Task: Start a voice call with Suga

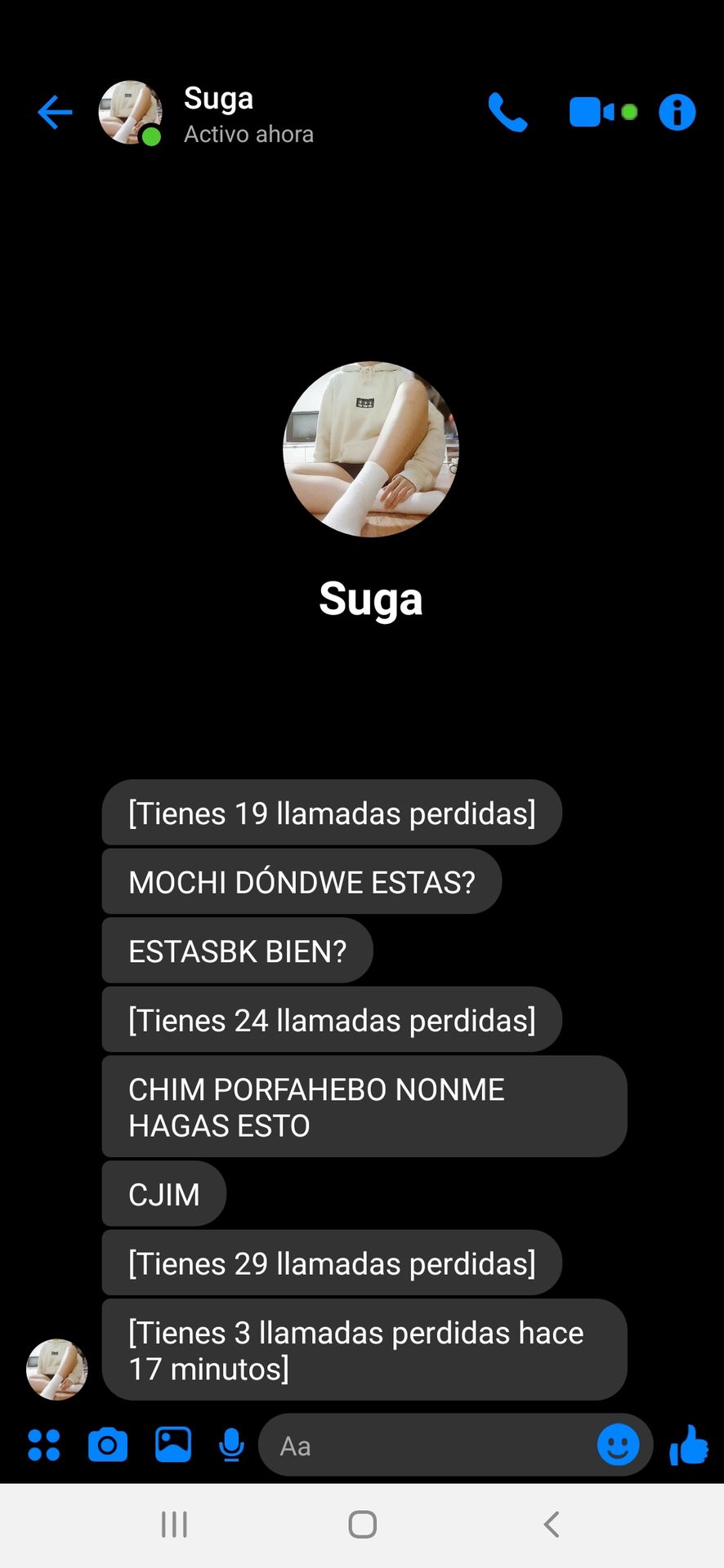Action: click(x=507, y=113)
